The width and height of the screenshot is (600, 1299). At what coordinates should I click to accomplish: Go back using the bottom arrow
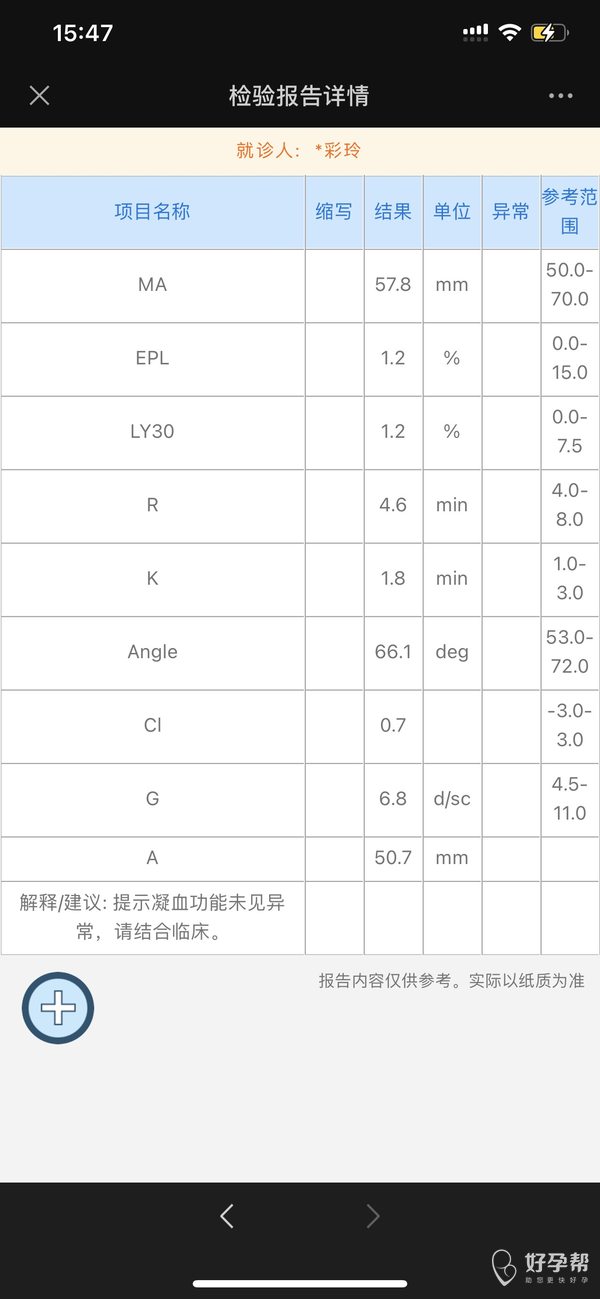click(x=227, y=1216)
